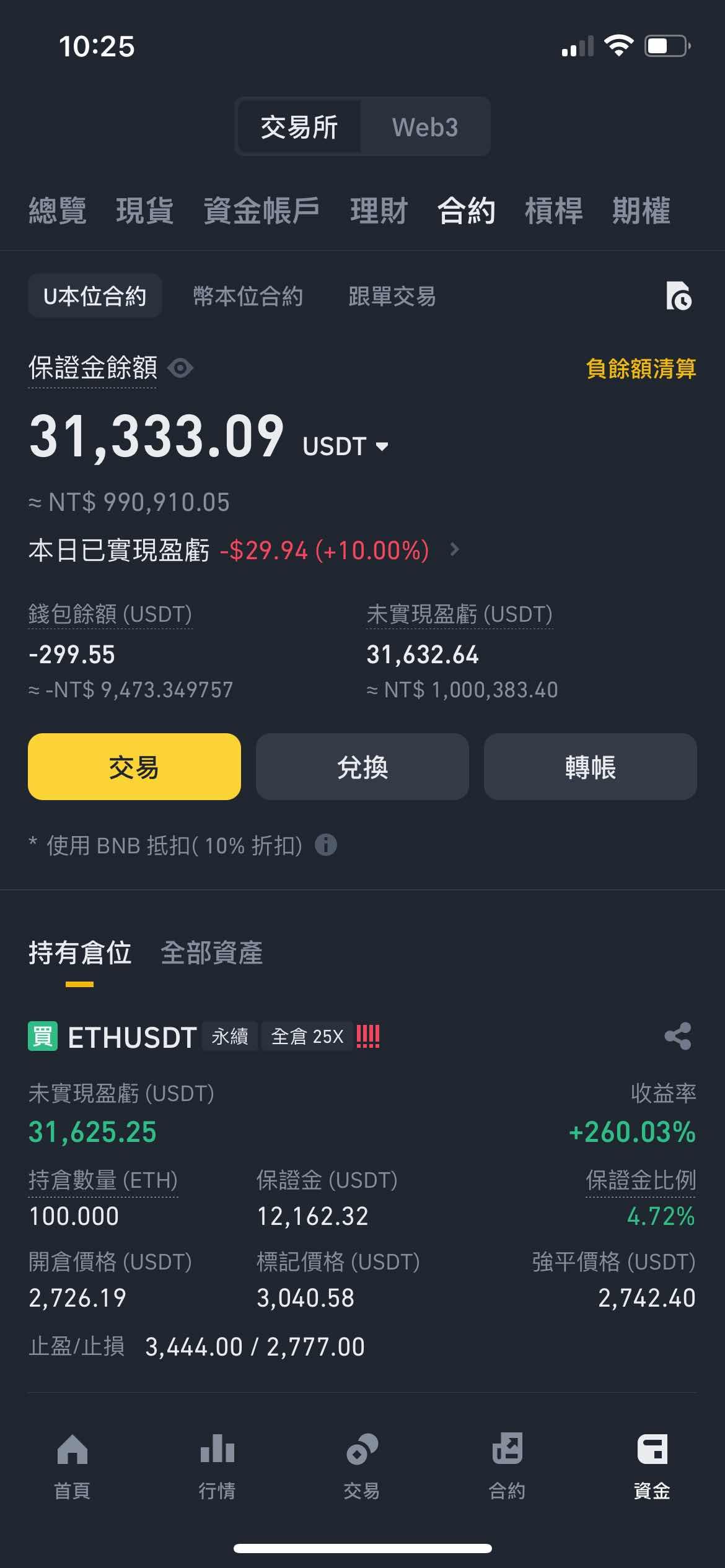
Task: Open the 跟單交易 copy trading sub-tab
Action: click(392, 296)
